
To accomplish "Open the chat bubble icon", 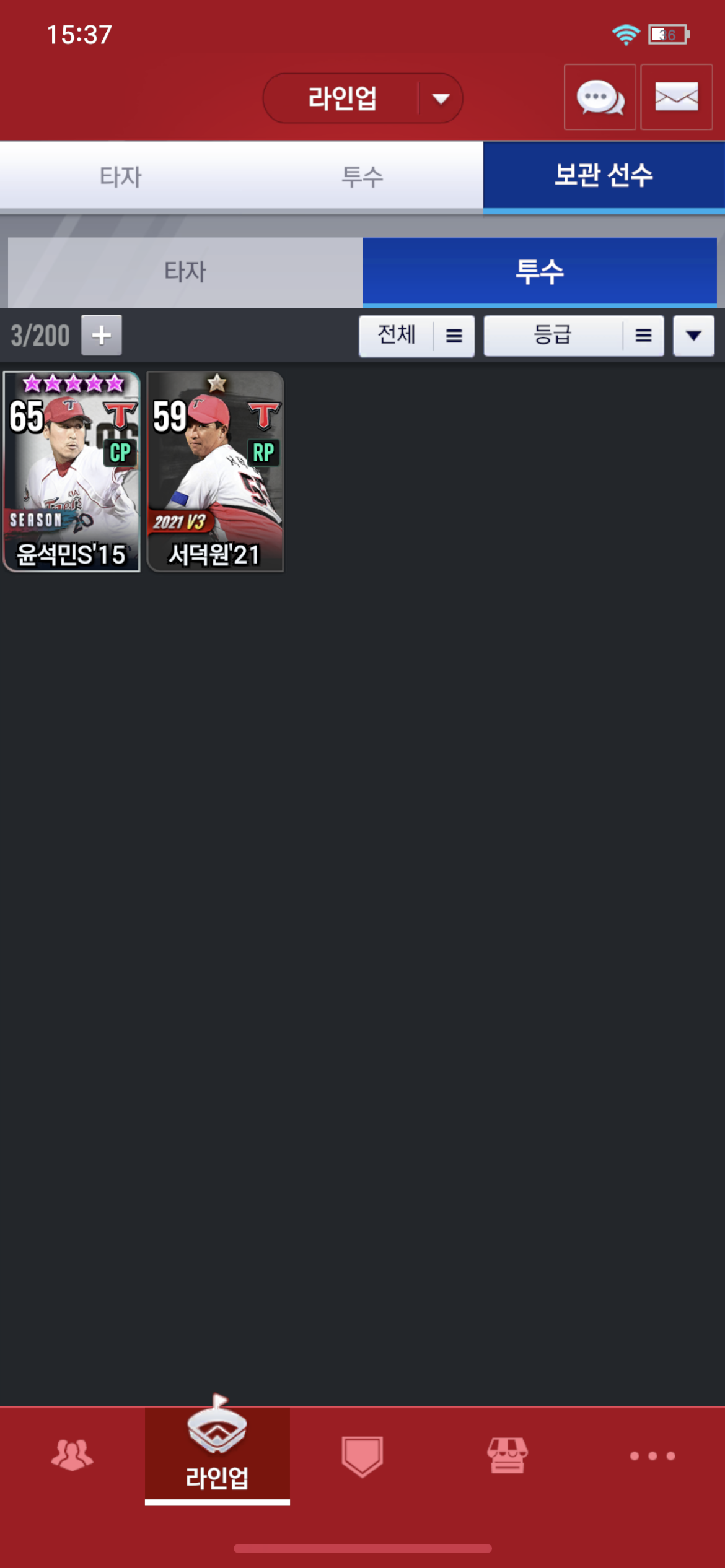I will click(x=599, y=97).
